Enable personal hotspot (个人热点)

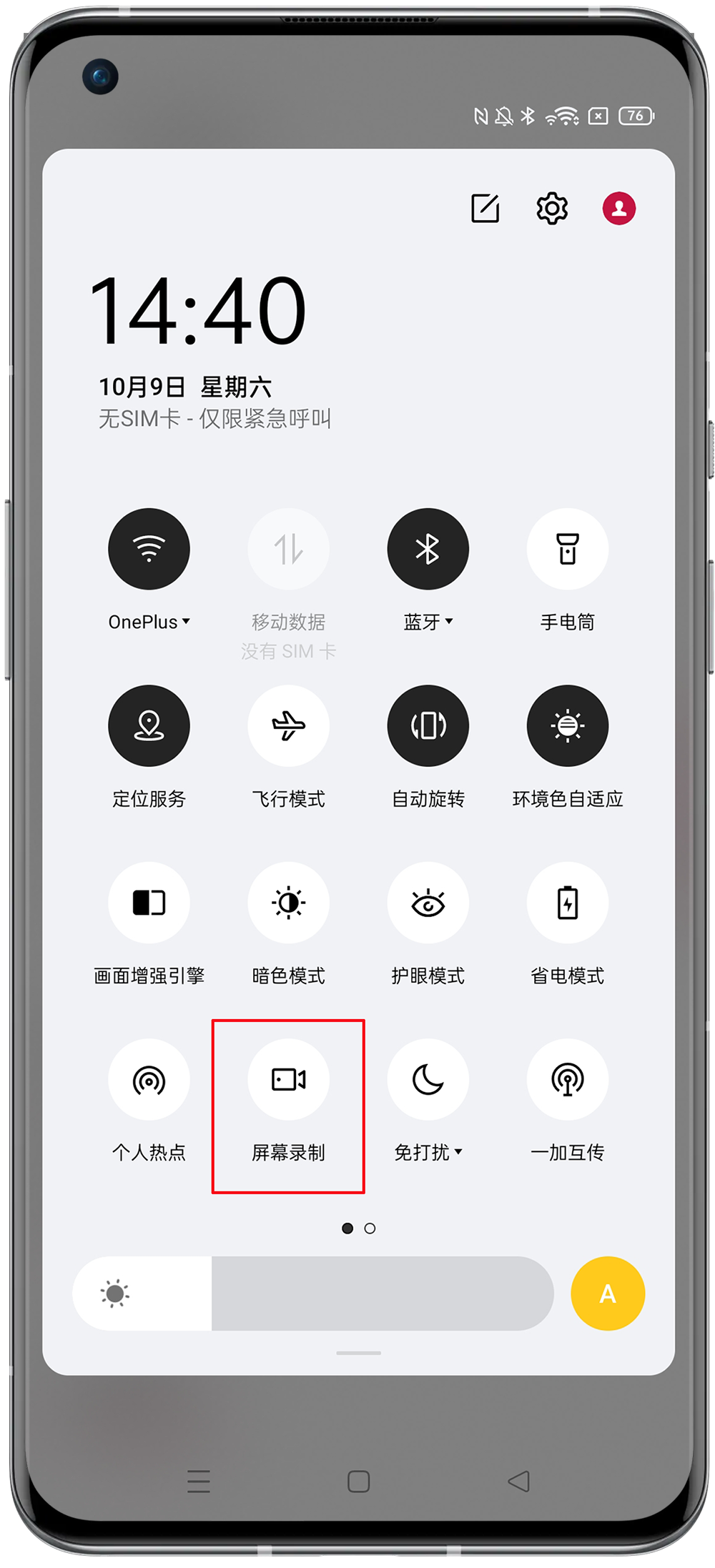pyautogui.click(x=149, y=1080)
